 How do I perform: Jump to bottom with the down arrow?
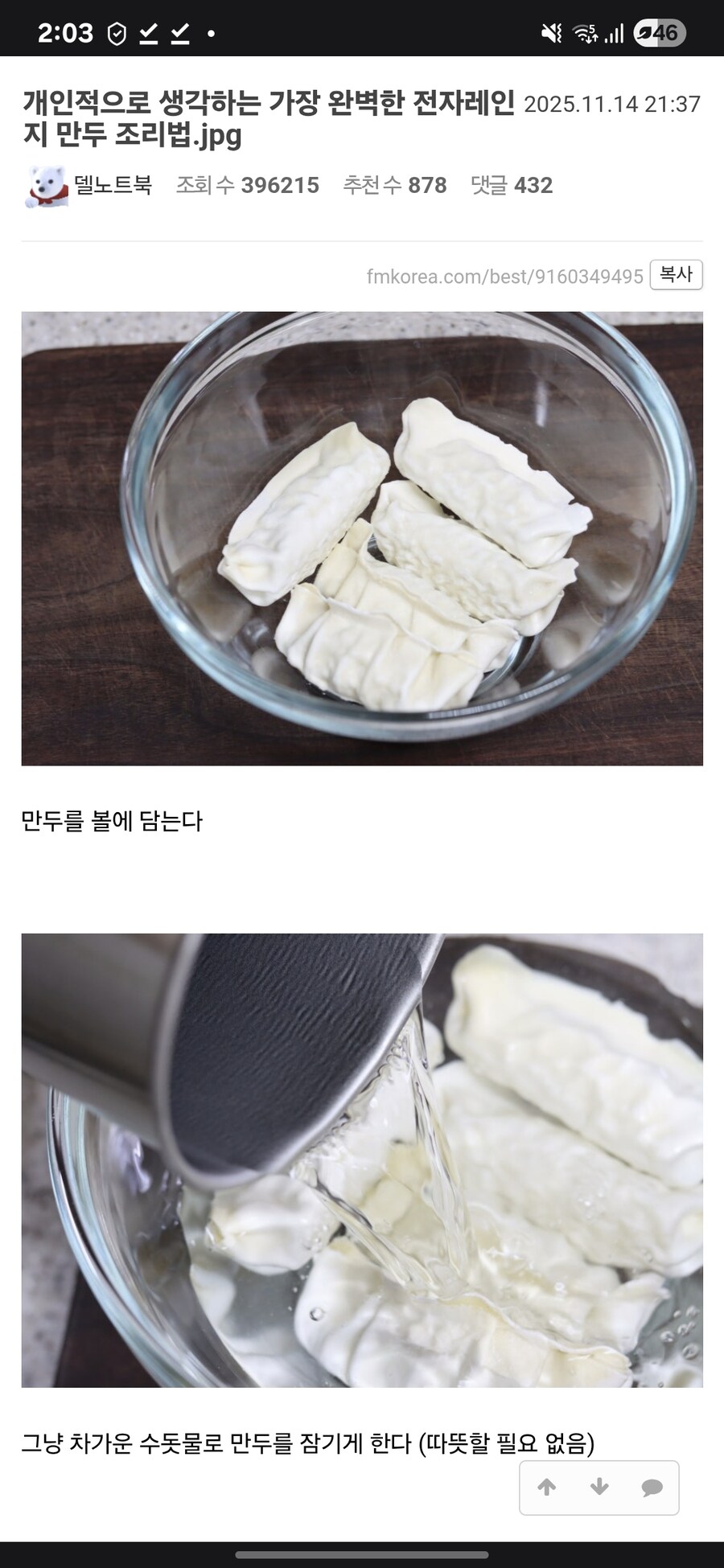(x=599, y=1488)
